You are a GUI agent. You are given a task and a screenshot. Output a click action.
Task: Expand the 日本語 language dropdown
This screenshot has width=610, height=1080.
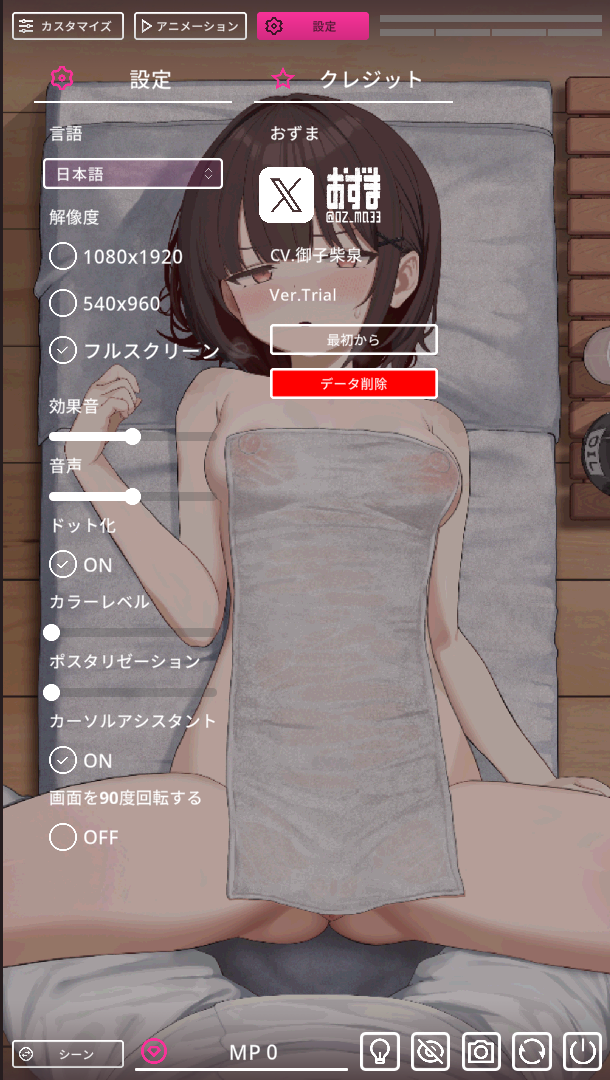coord(133,174)
